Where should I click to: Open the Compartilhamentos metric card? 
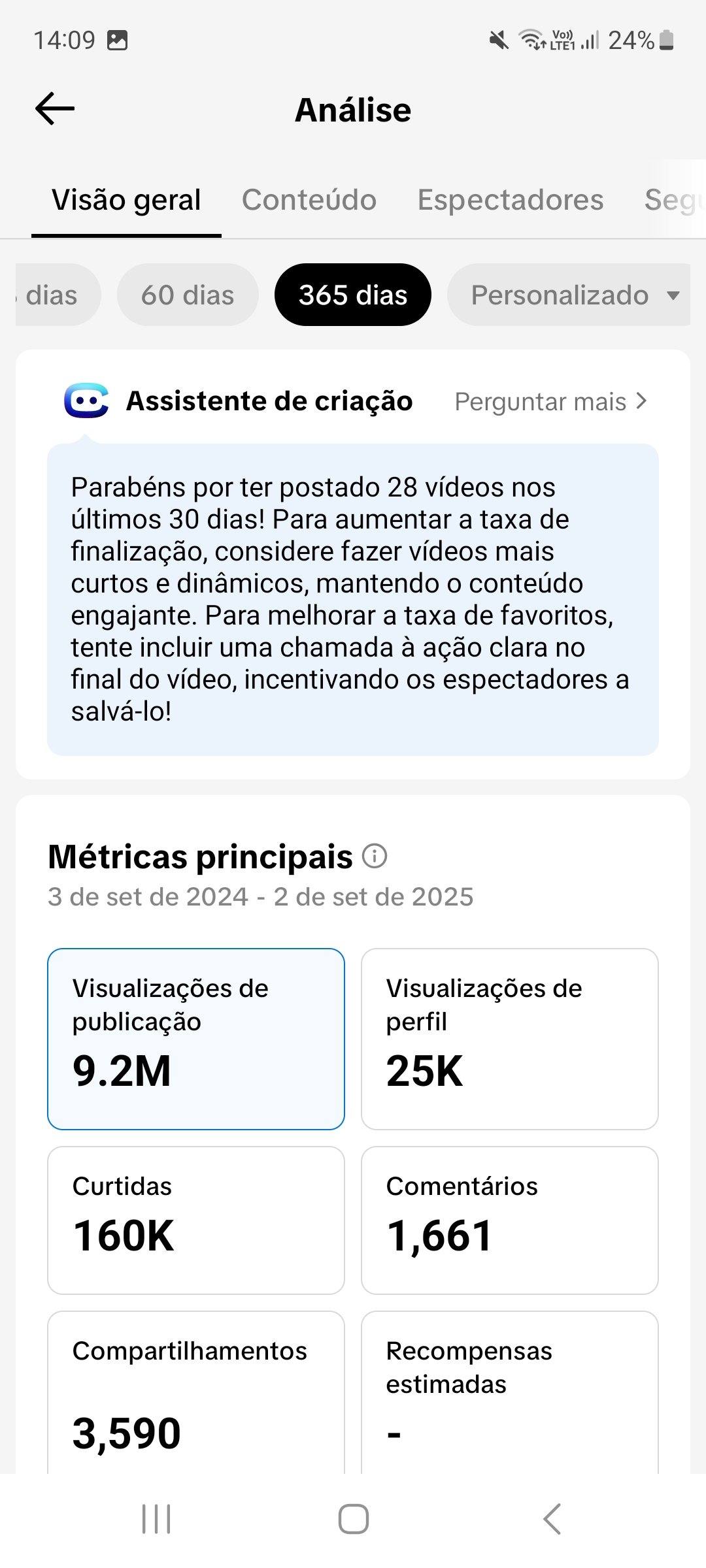tap(196, 1392)
